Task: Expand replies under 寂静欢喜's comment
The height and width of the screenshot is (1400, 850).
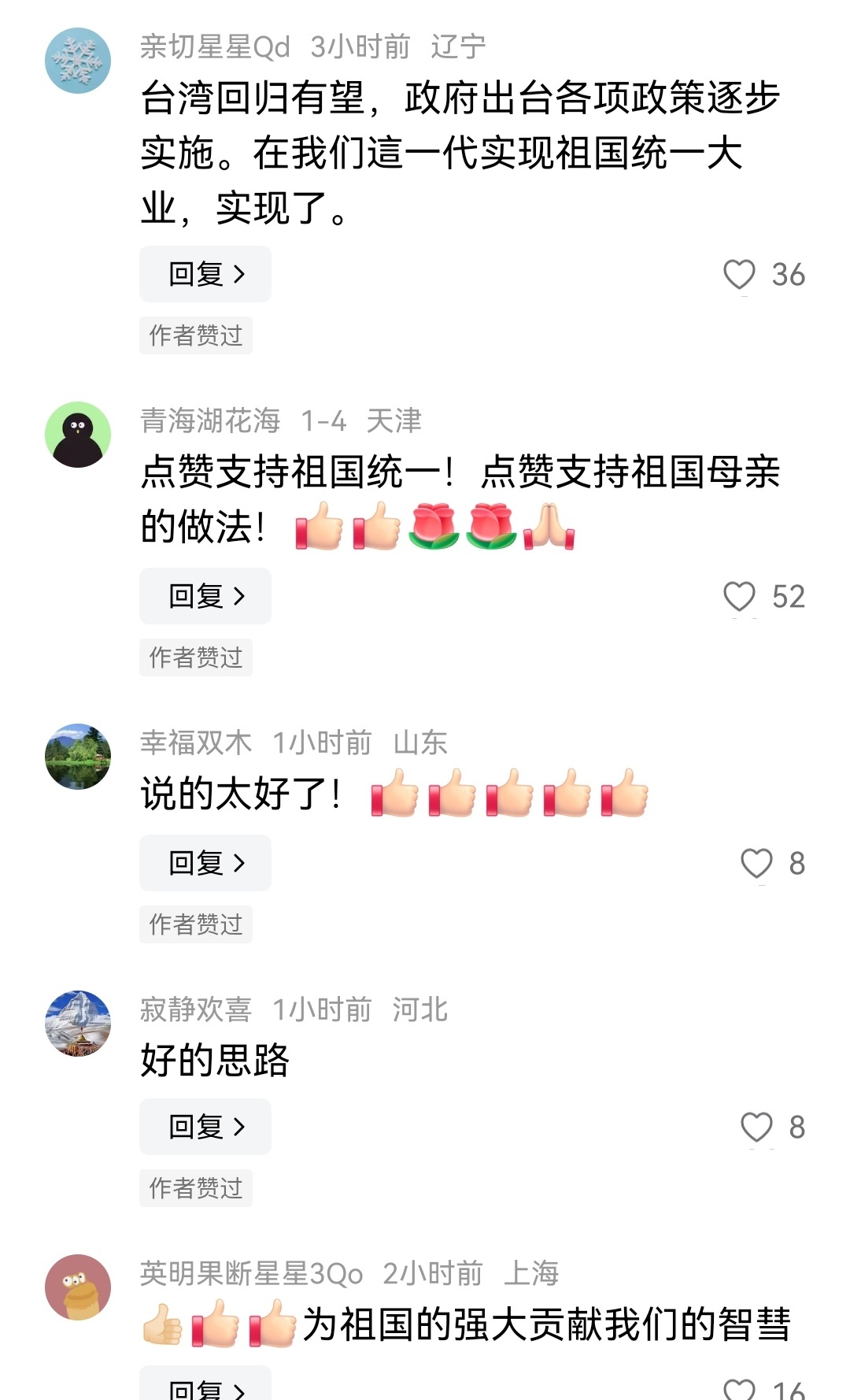Action: (205, 1128)
